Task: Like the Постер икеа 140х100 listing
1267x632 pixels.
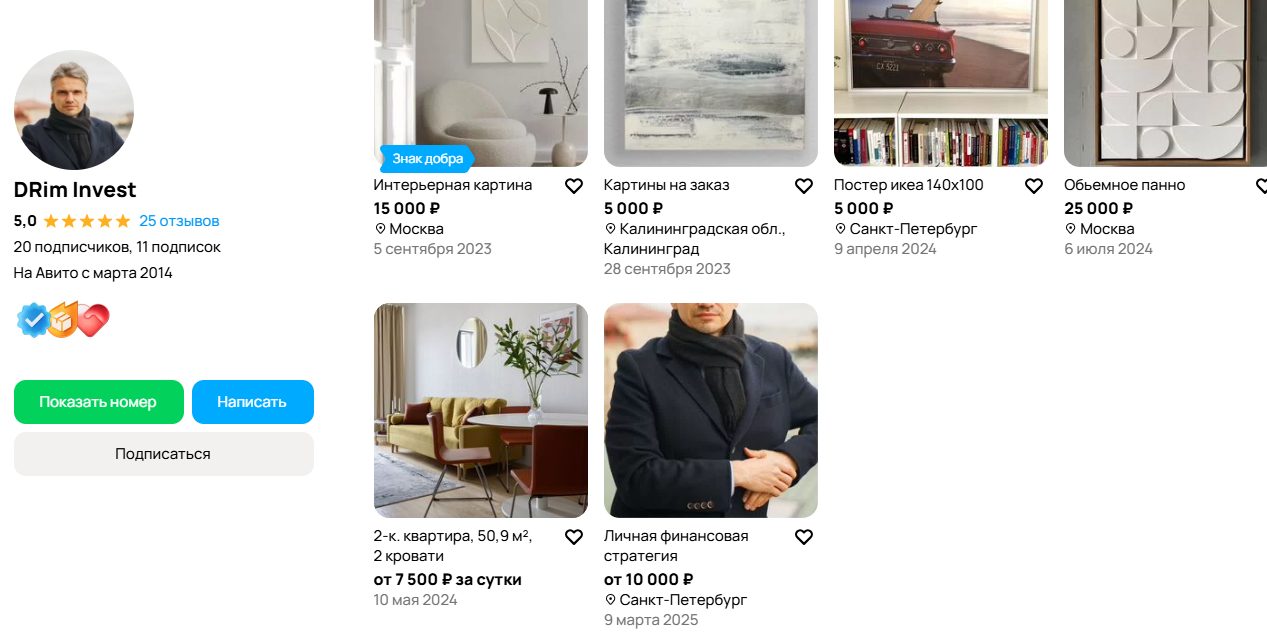Action: point(1034,186)
